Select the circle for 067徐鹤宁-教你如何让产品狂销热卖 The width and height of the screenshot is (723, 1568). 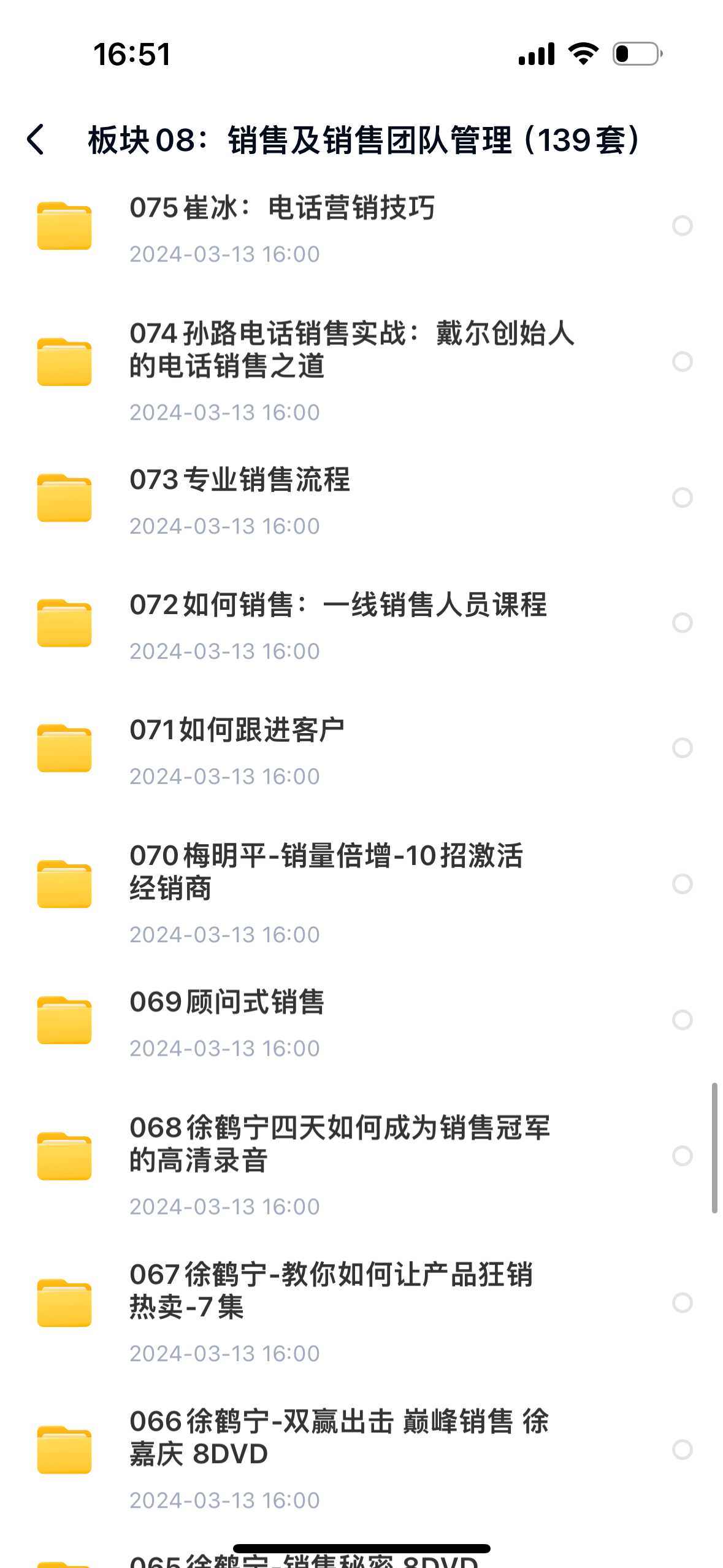point(682,1303)
